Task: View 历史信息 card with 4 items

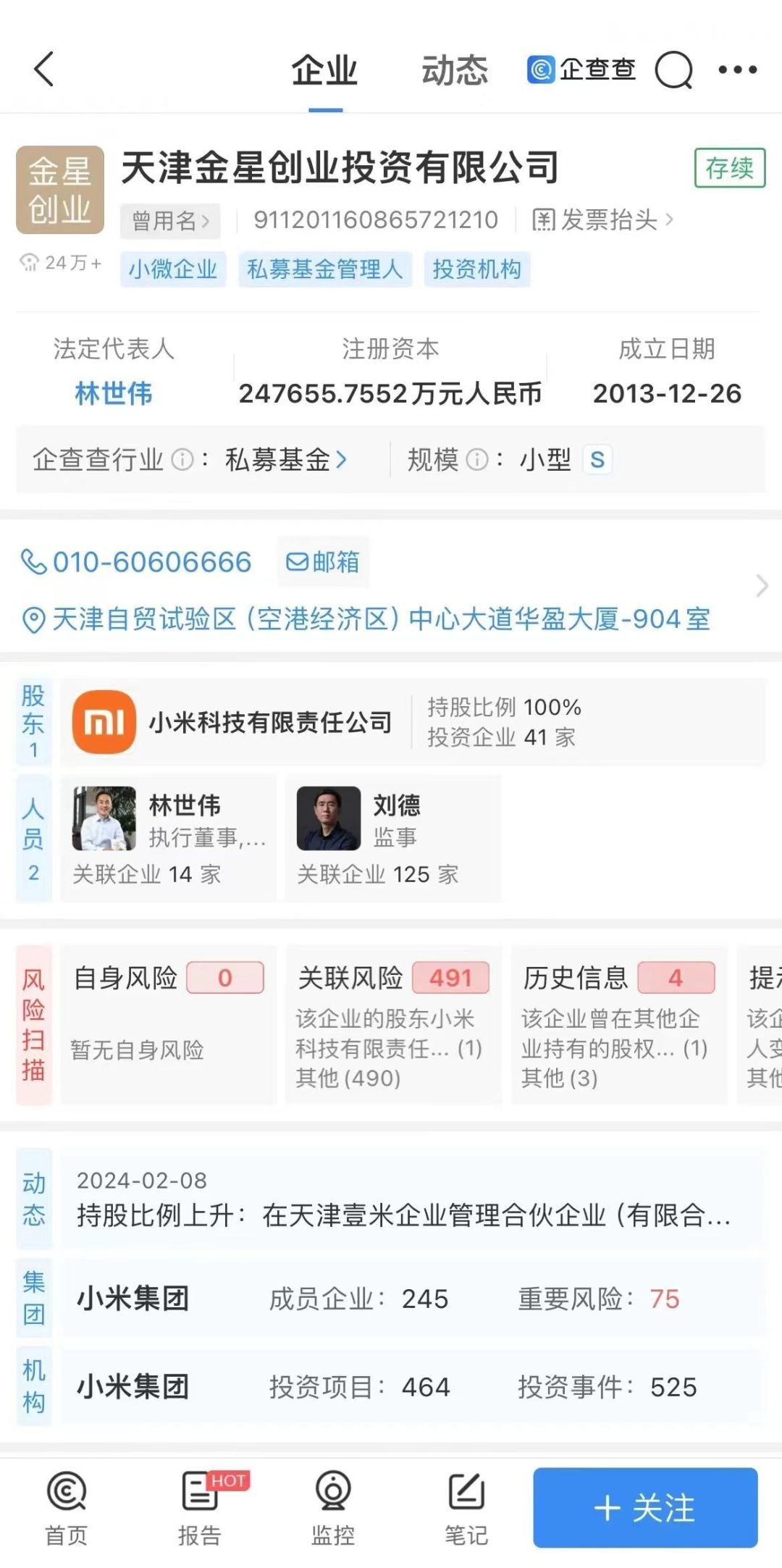Action: click(619, 1025)
